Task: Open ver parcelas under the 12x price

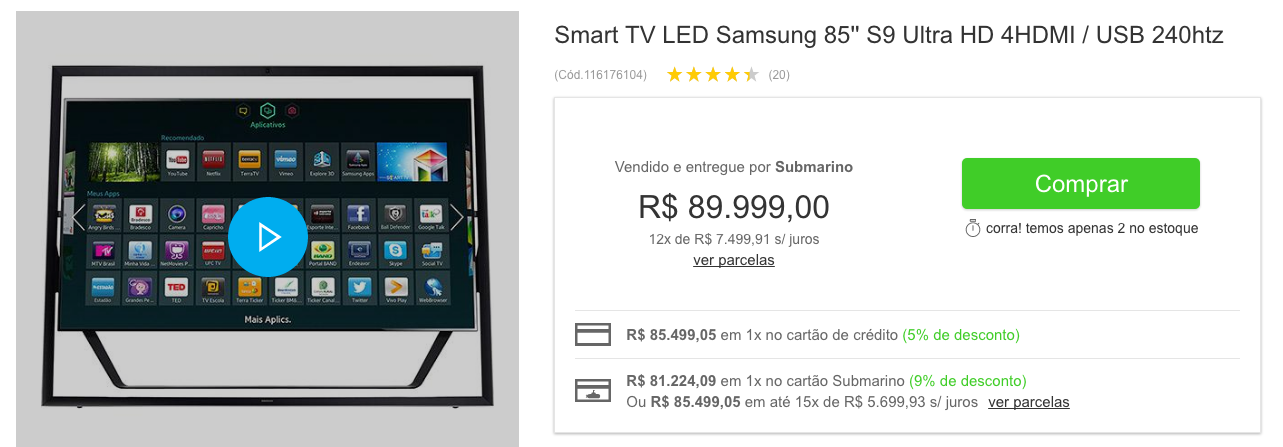Action: coord(733,260)
